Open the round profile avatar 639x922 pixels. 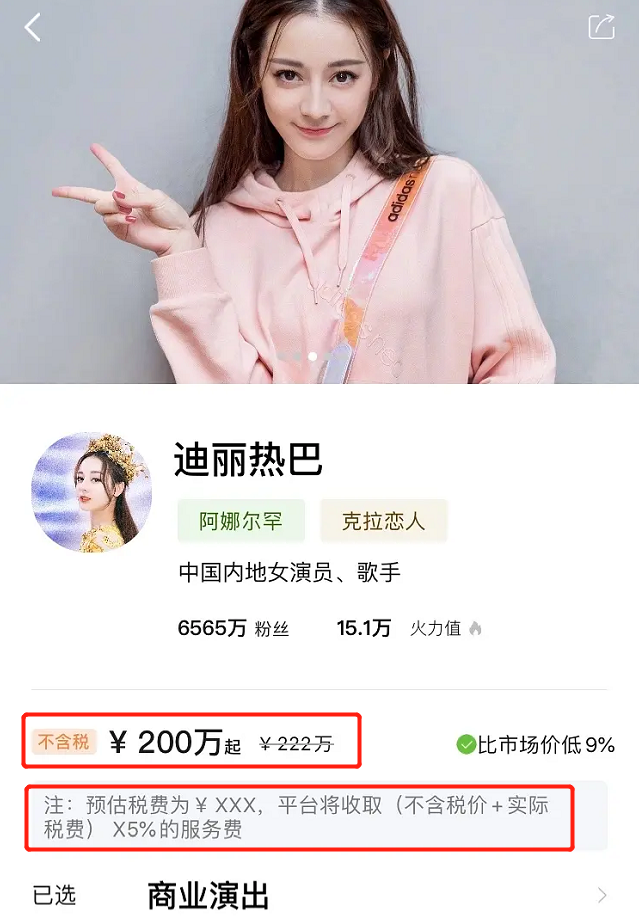(92, 493)
